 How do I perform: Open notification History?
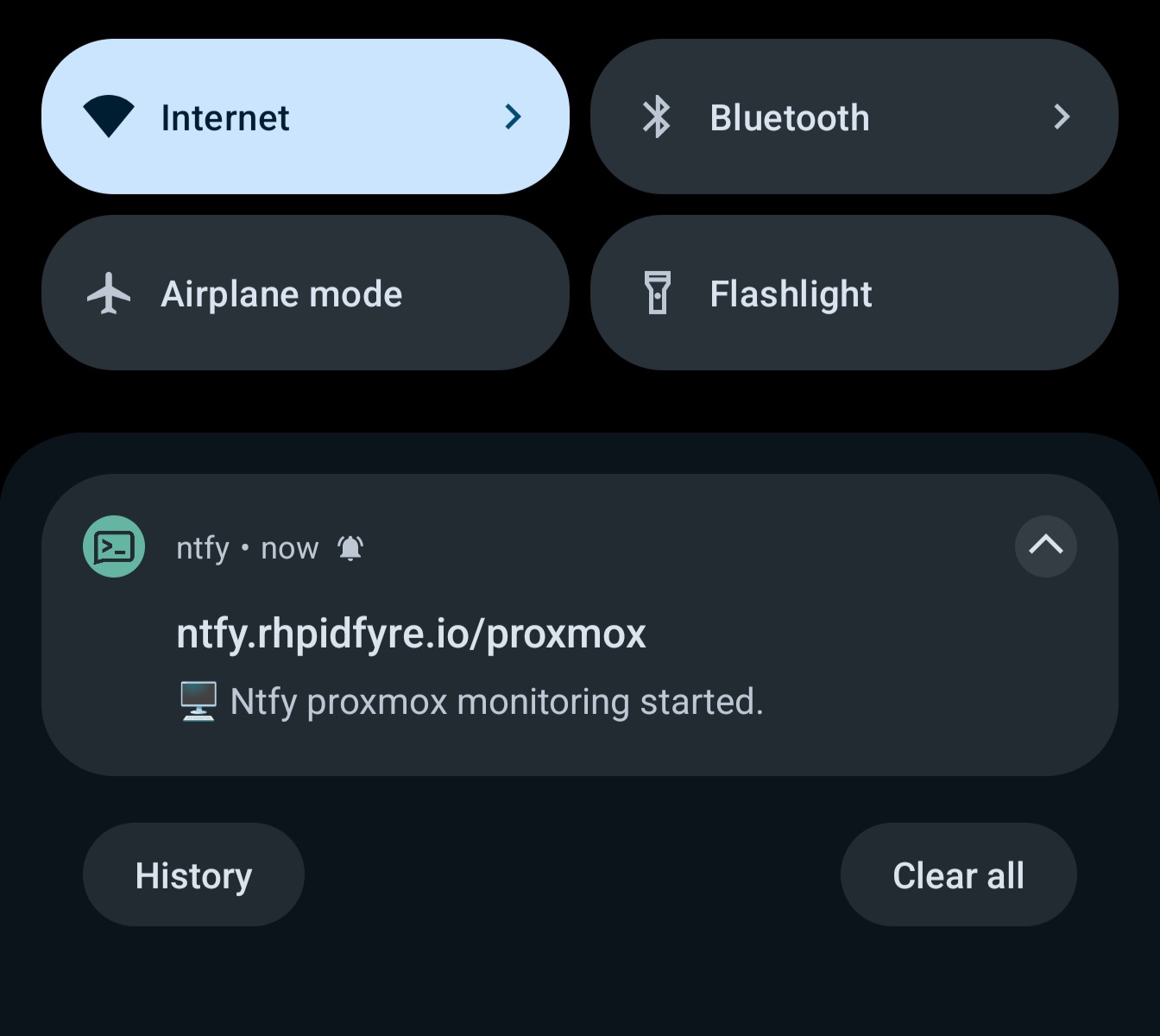coord(193,875)
